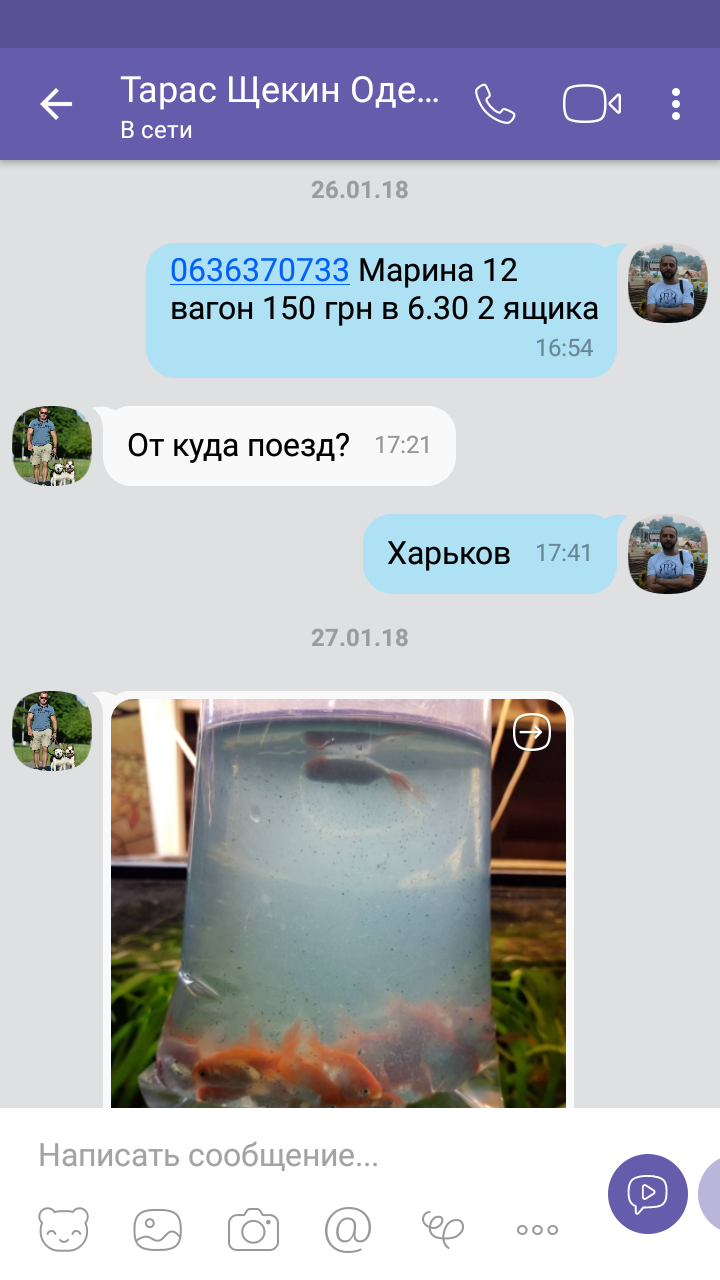This screenshot has height=1280, width=720.
Task: Open the camera to take a photo
Action: tap(253, 1228)
